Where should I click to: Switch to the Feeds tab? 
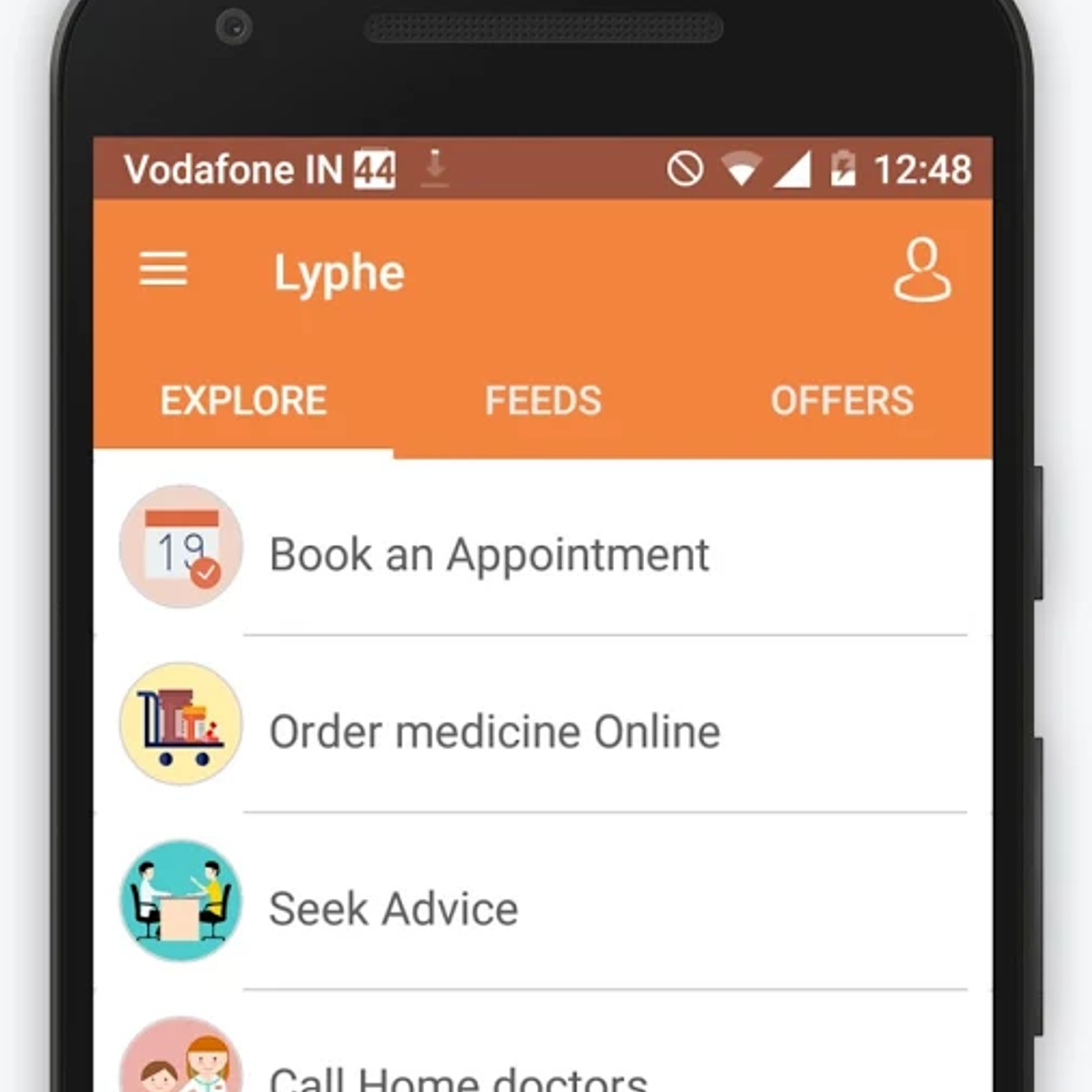click(x=543, y=401)
